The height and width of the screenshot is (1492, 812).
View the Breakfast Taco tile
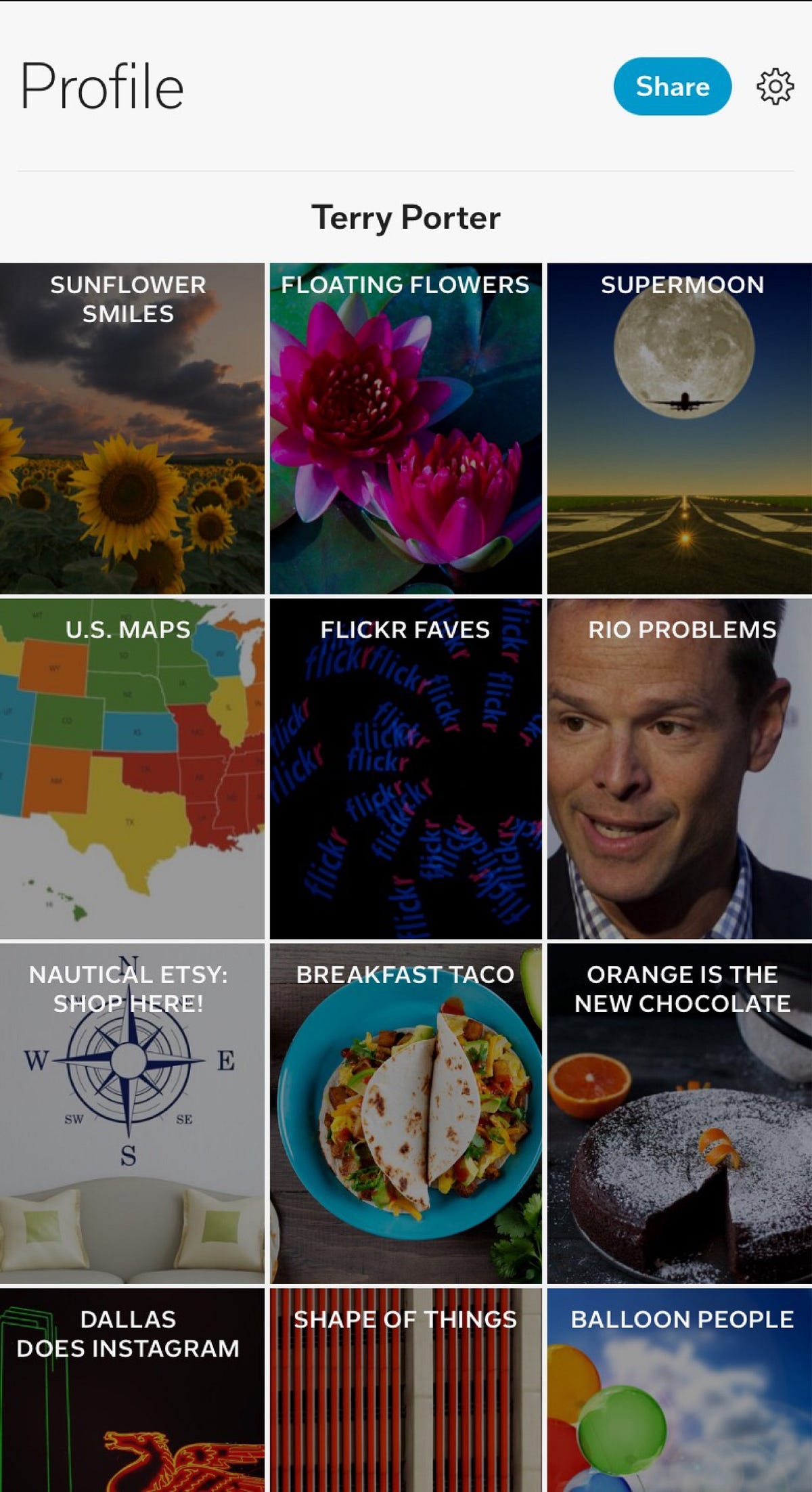pyautogui.click(x=405, y=1114)
